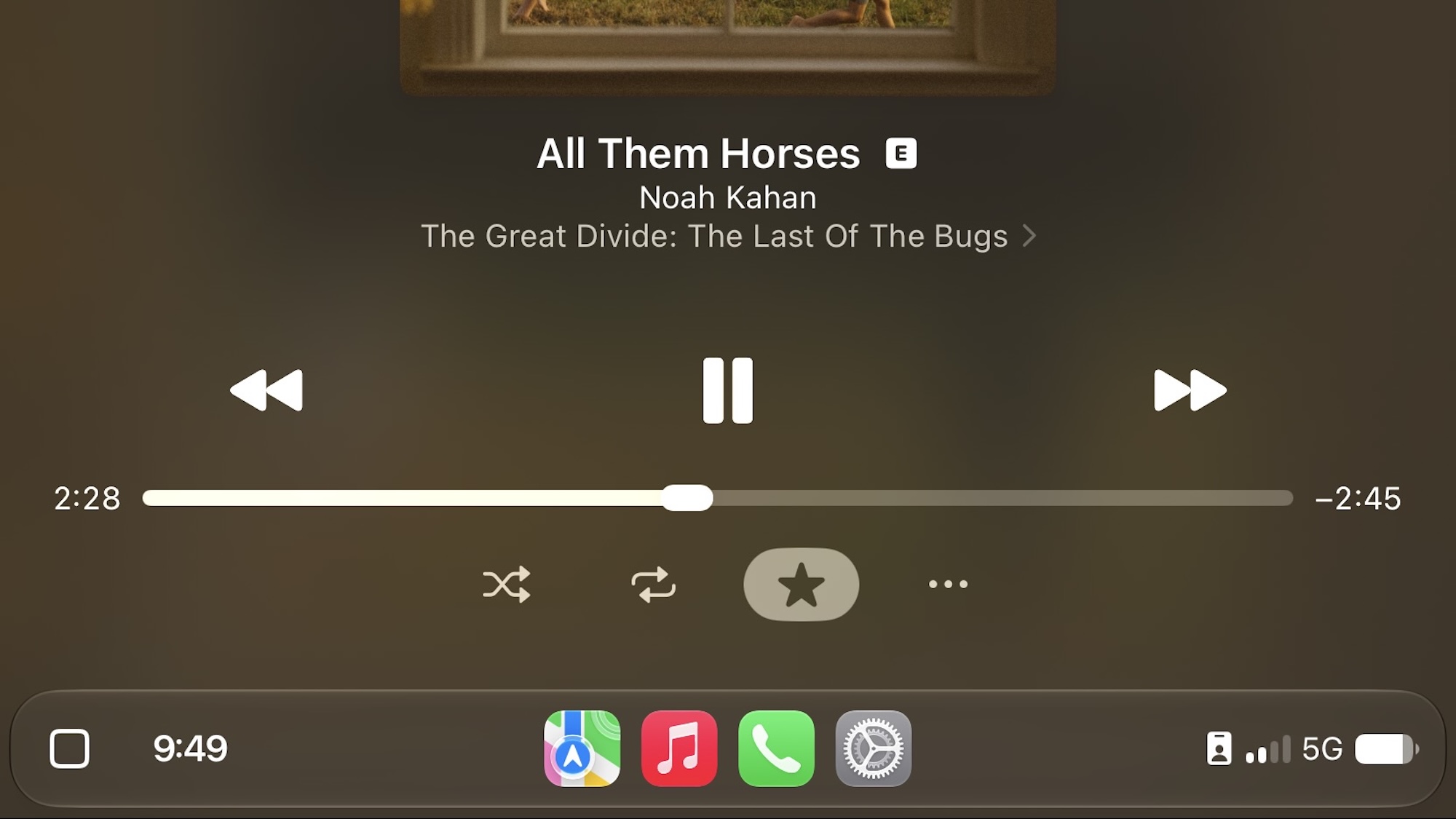Tap the playback progress slider
The image size is (1456, 819).
click(x=718, y=498)
